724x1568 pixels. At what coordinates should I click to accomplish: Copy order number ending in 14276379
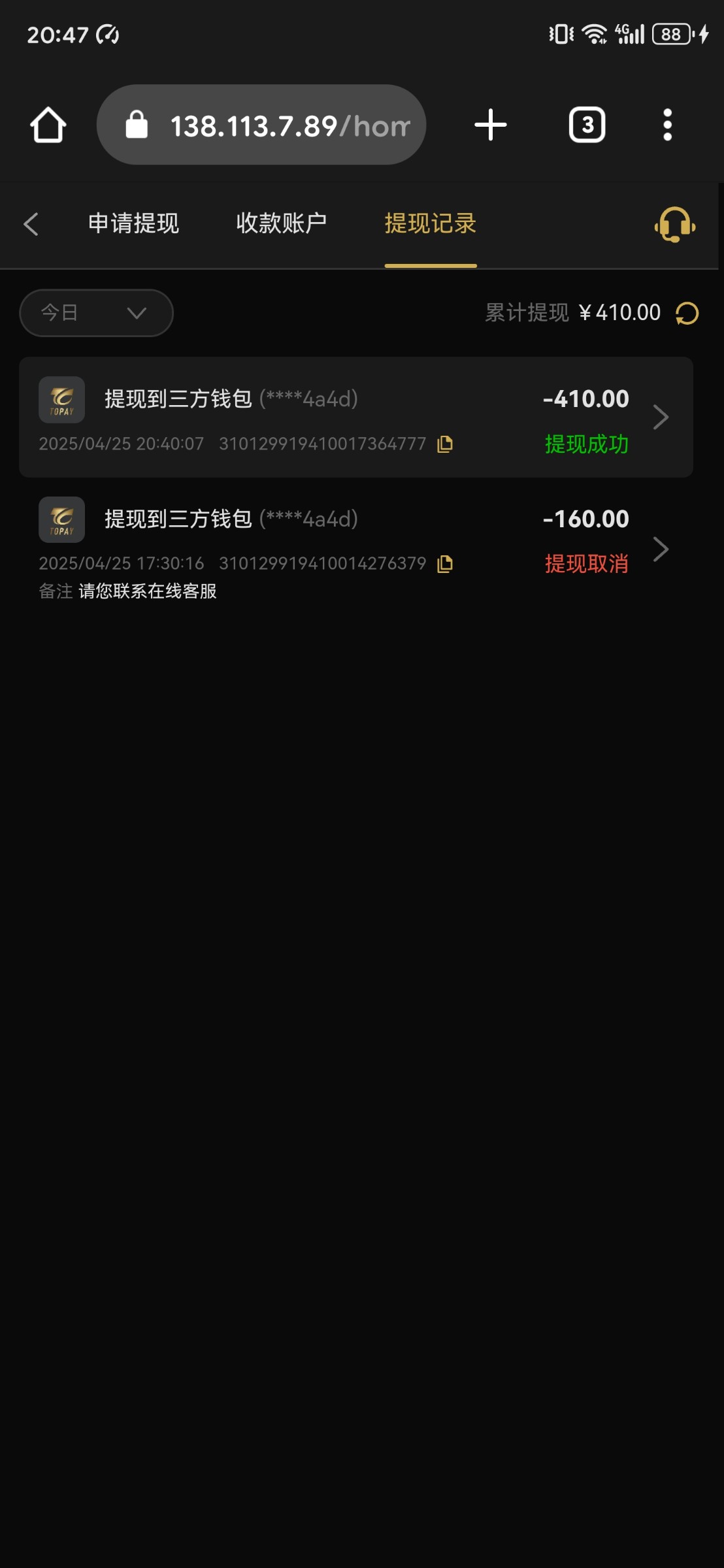click(x=445, y=564)
